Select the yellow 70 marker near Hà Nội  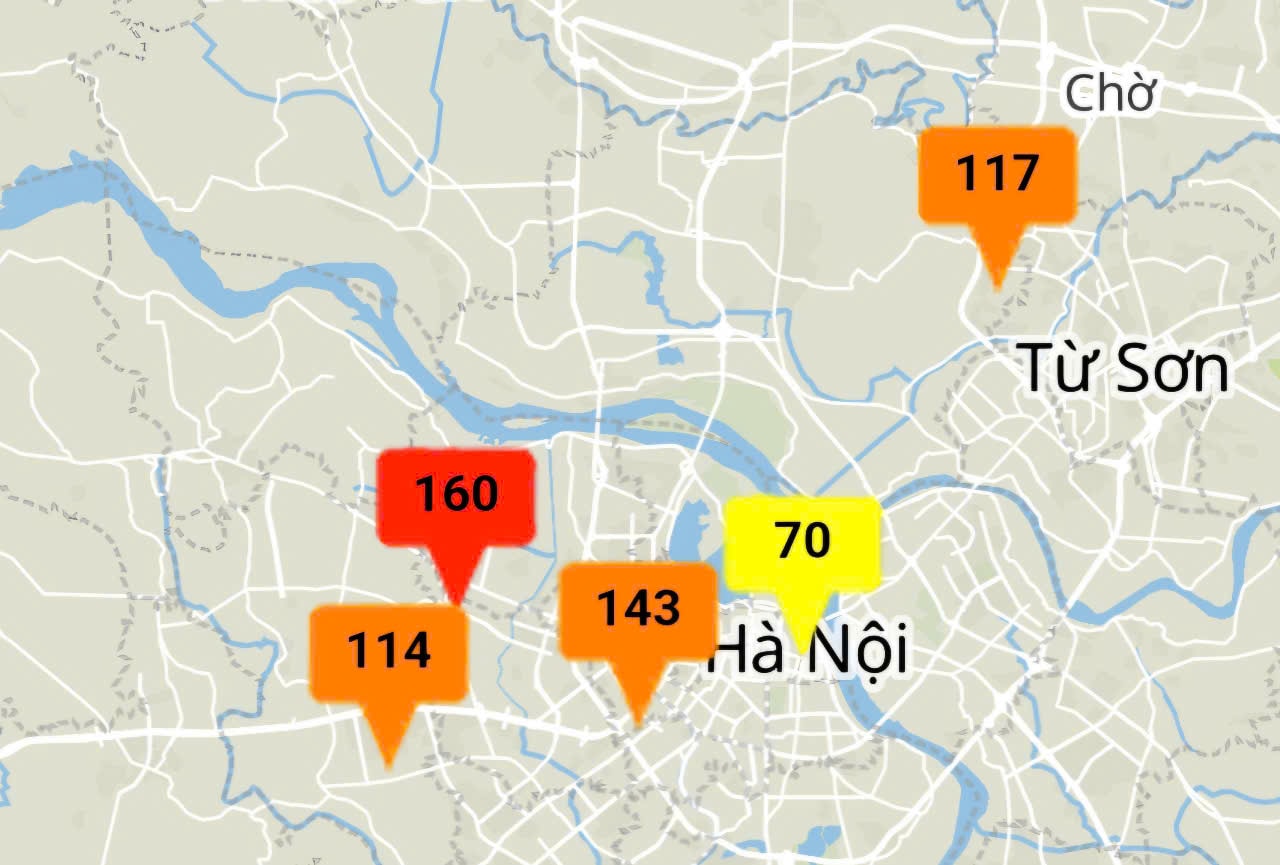coord(802,543)
